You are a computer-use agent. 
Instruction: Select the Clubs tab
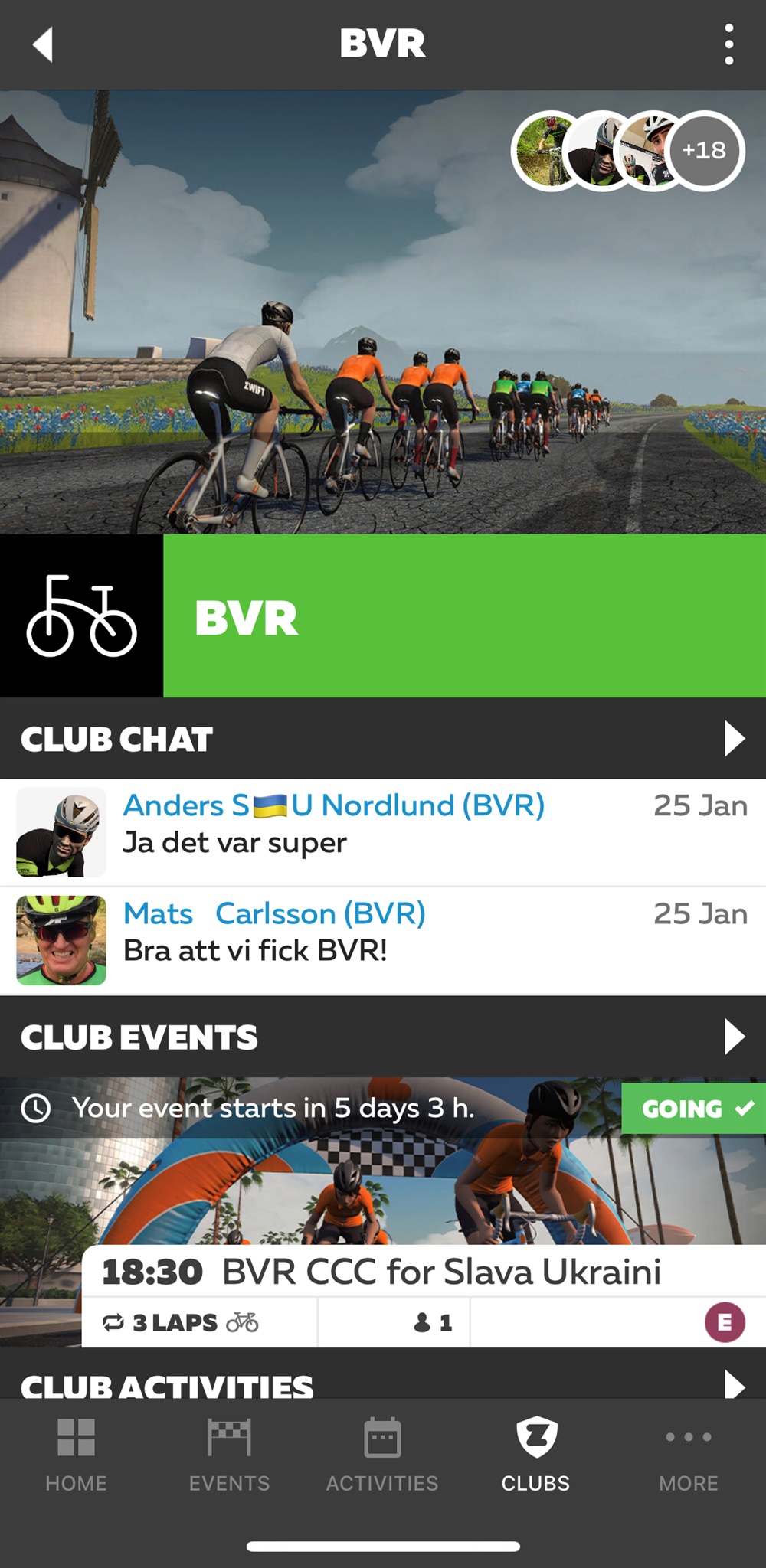coord(535,1455)
